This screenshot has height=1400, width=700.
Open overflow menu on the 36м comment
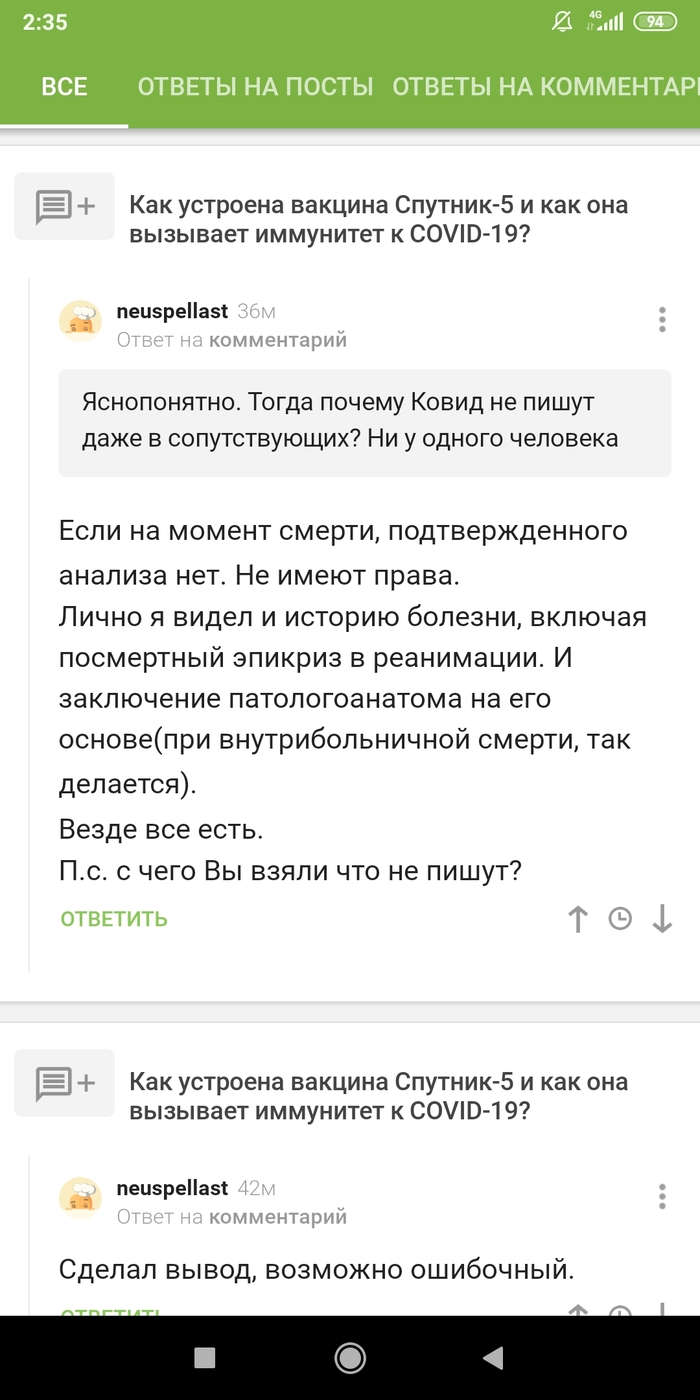pos(662,320)
